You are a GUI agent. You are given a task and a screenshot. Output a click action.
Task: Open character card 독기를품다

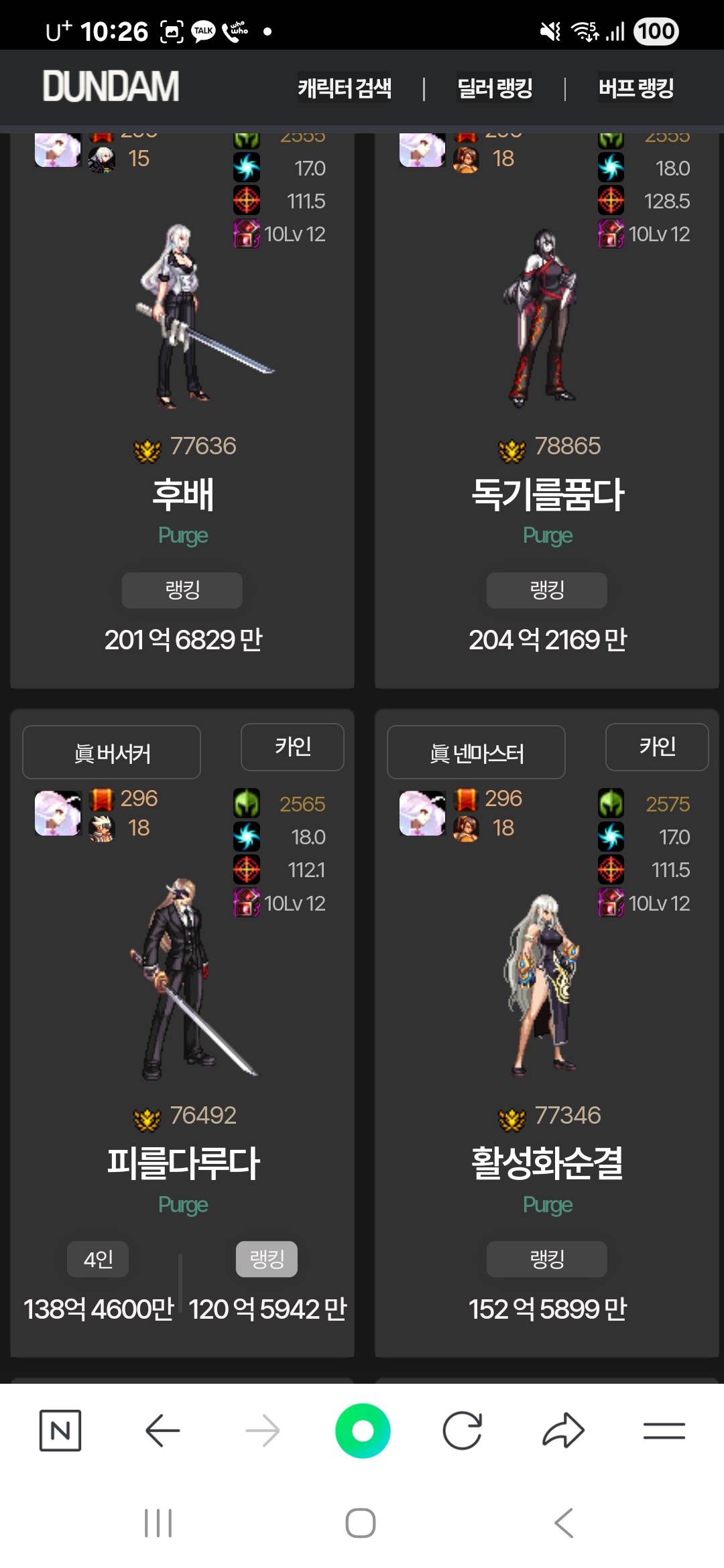tap(547, 495)
